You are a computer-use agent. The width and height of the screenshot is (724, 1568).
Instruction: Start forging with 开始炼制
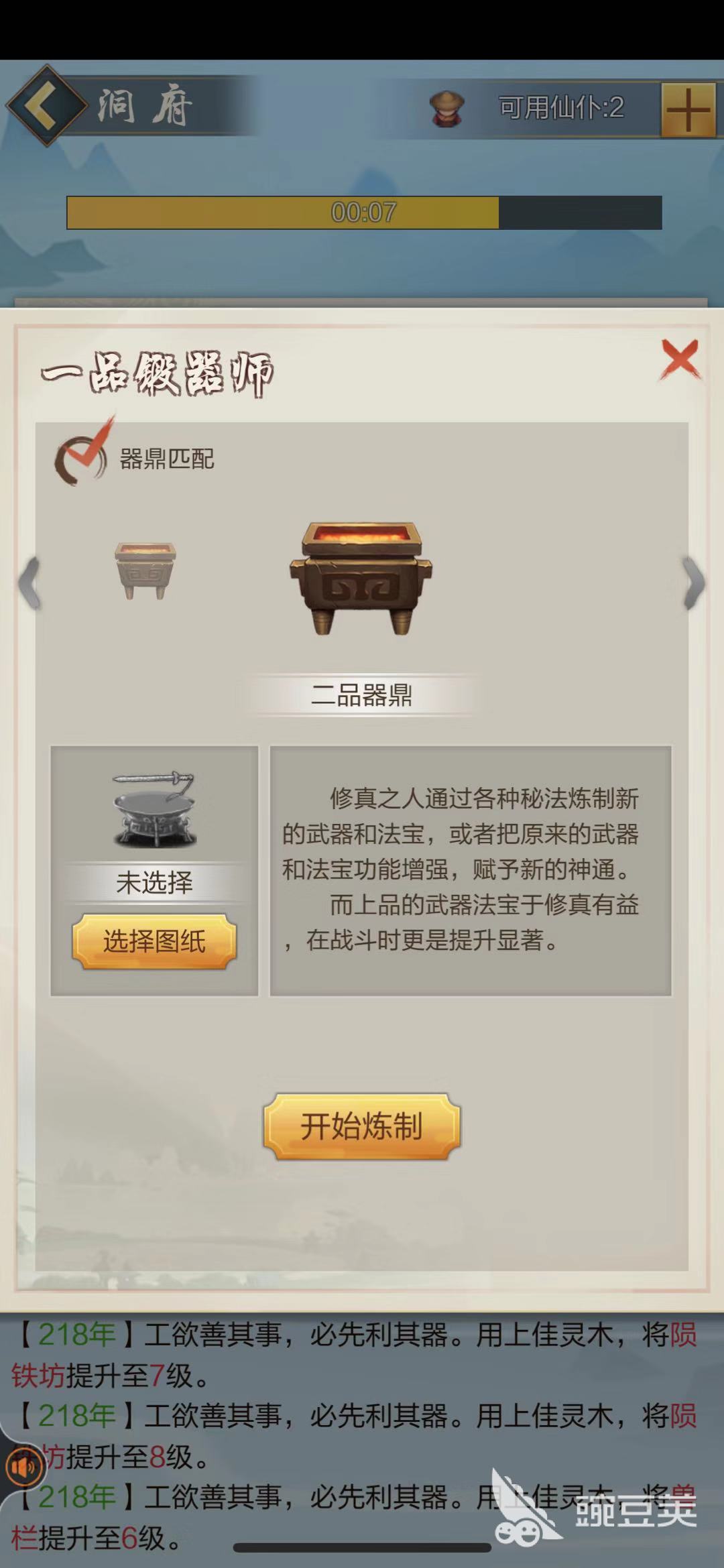click(x=361, y=1126)
